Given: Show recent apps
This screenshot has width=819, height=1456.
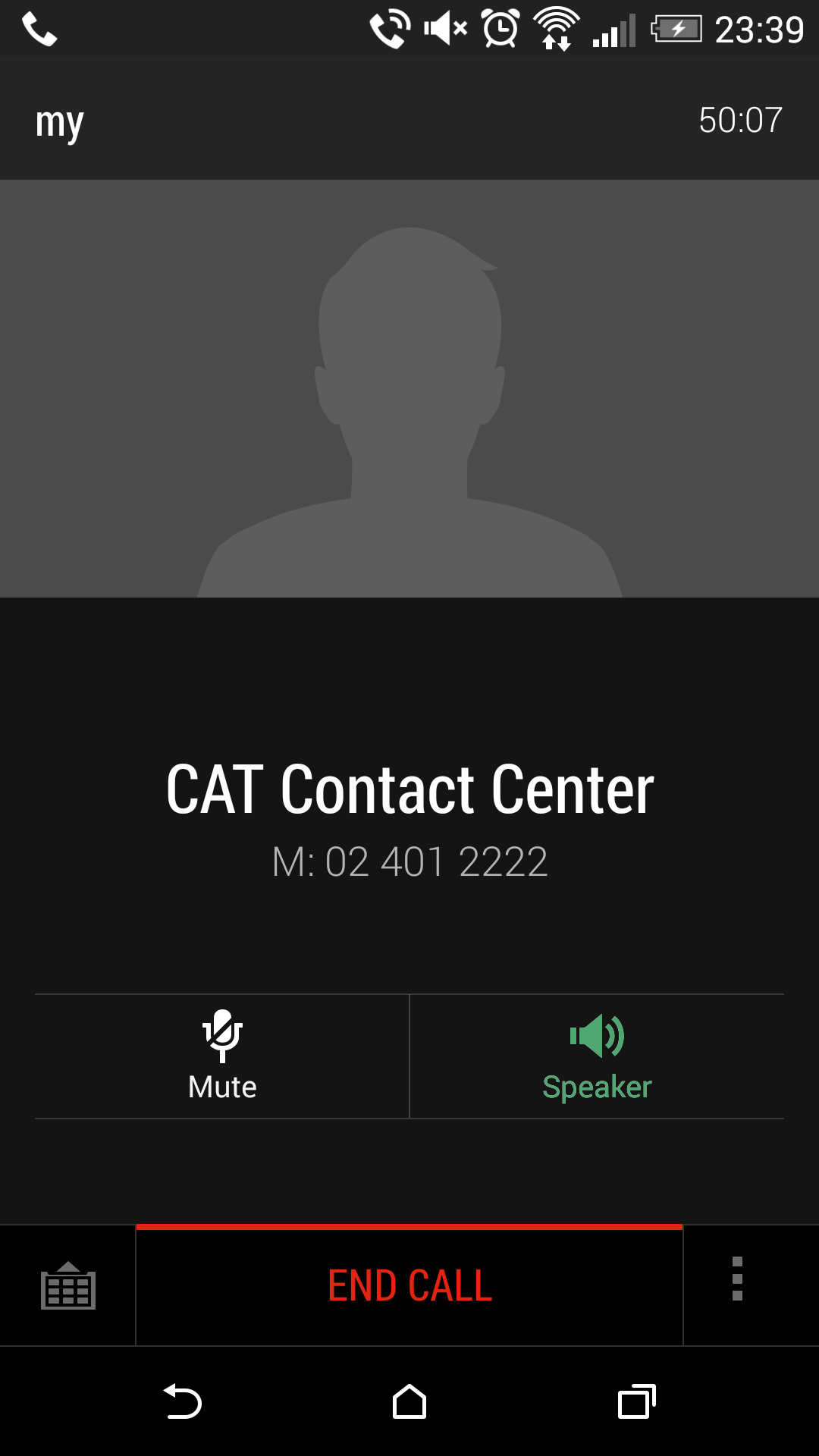Looking at the screenshot, I should coord(636,1401).
